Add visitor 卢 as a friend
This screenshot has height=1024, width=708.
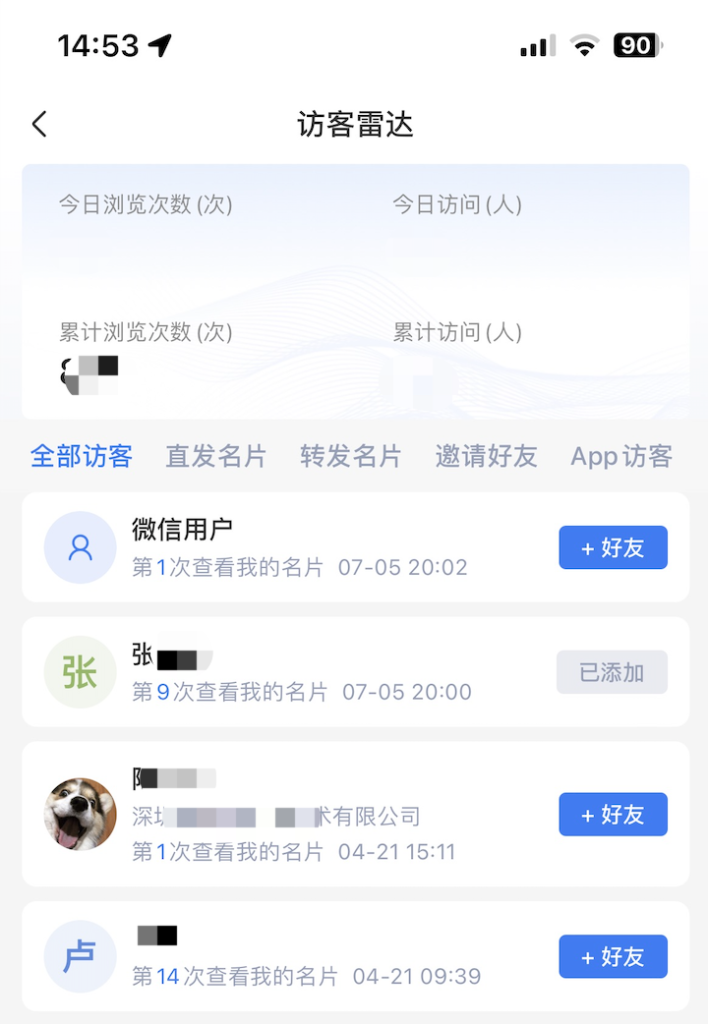(x=612, y=956)
